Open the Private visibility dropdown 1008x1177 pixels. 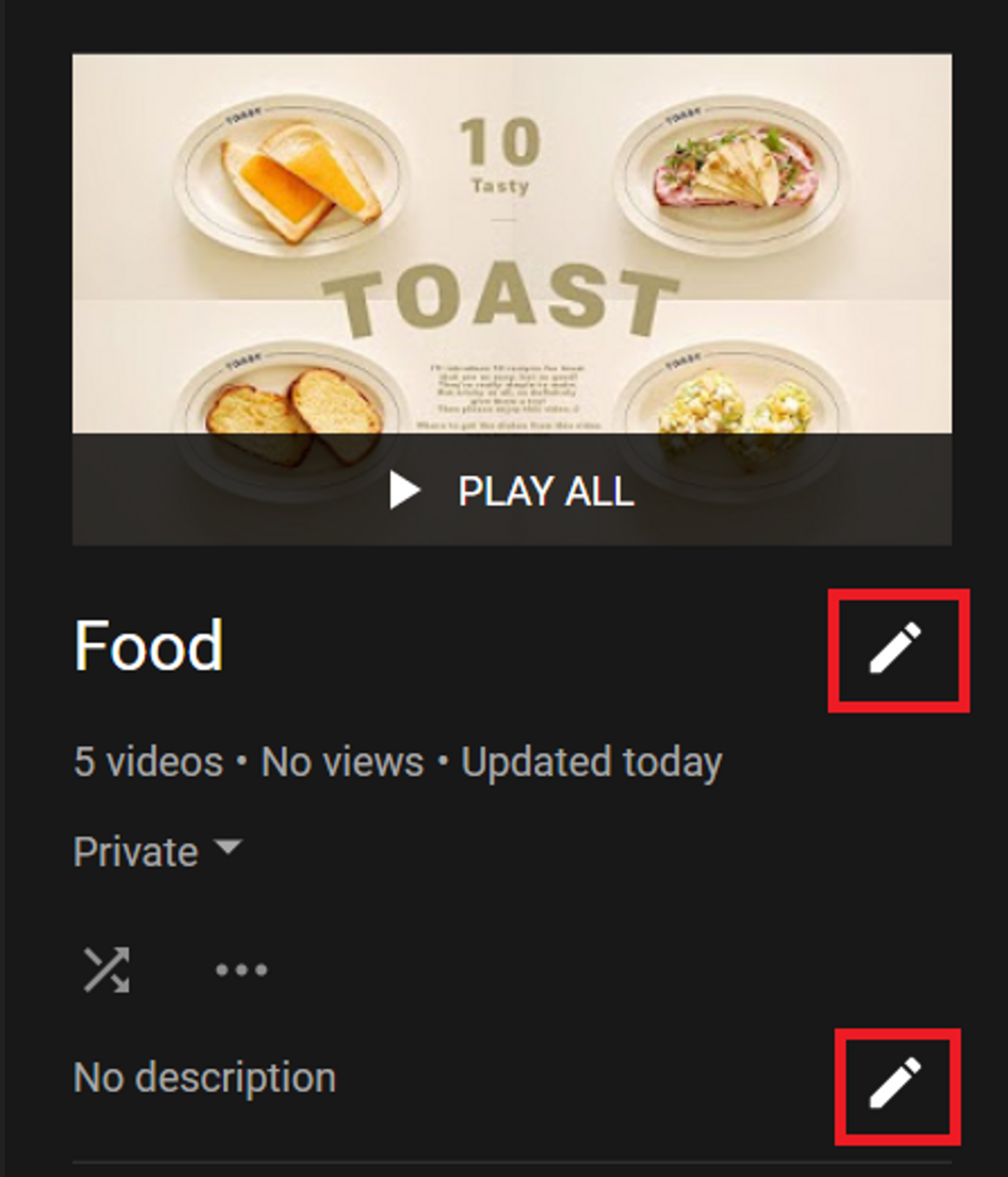(x=158, y=852)
